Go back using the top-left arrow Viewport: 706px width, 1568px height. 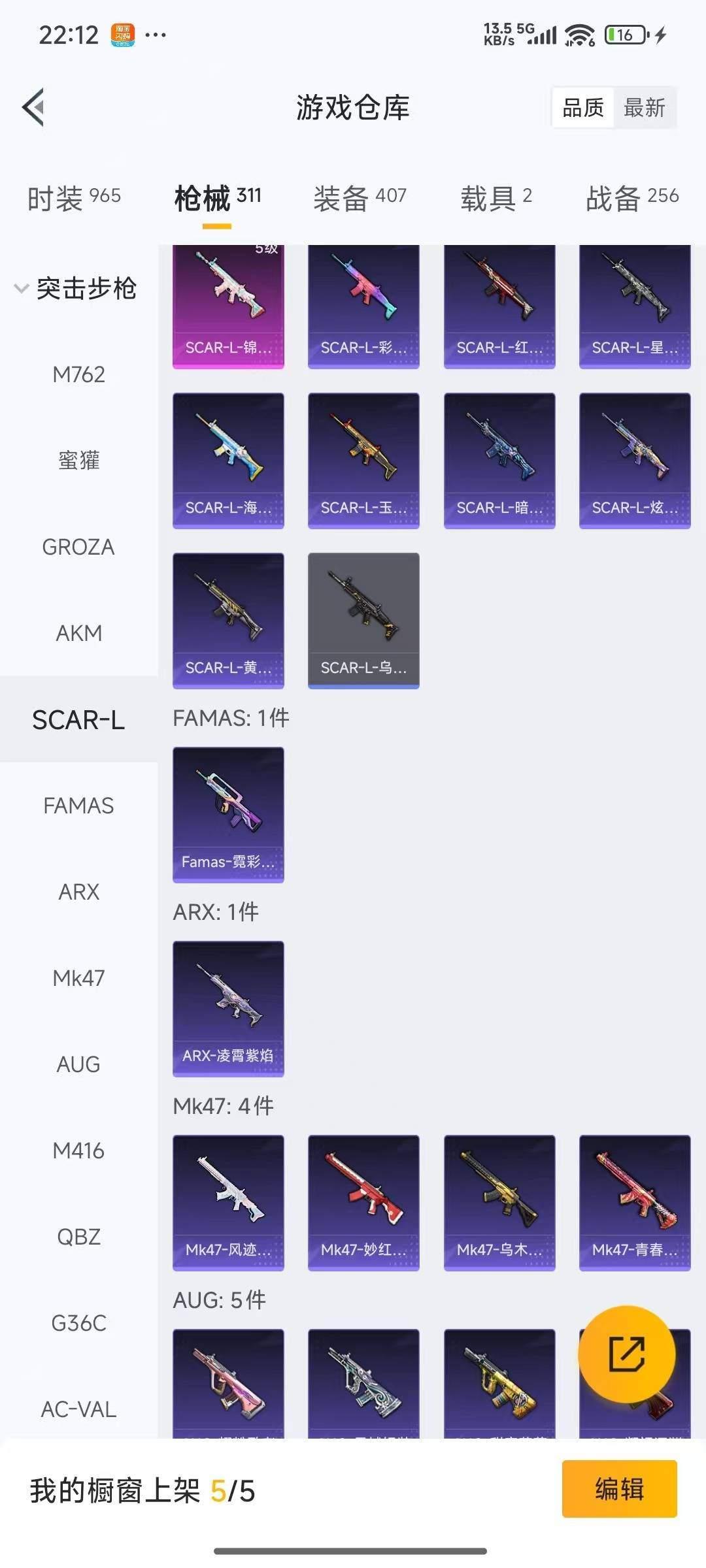click(34, 107)
